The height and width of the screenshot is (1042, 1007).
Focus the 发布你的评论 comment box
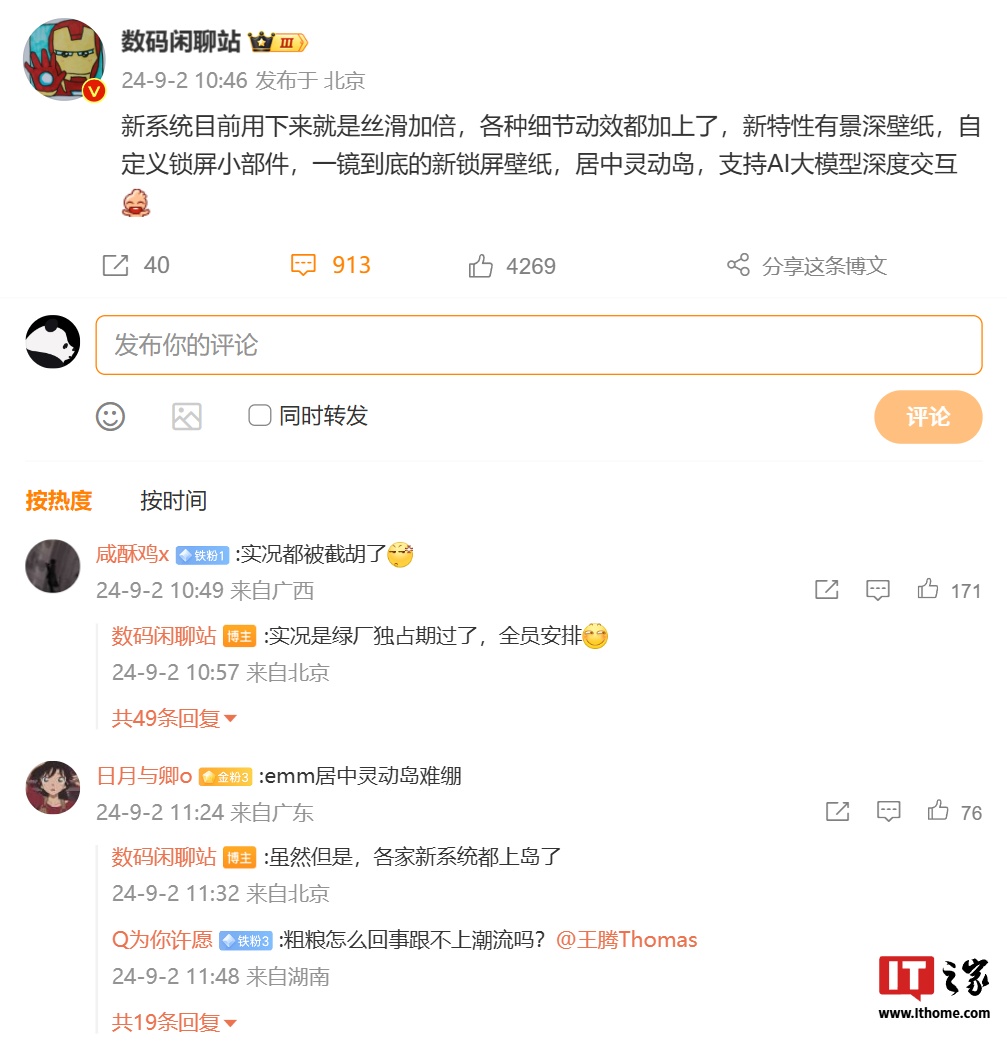pyautogui.click(x=538, y=345)
